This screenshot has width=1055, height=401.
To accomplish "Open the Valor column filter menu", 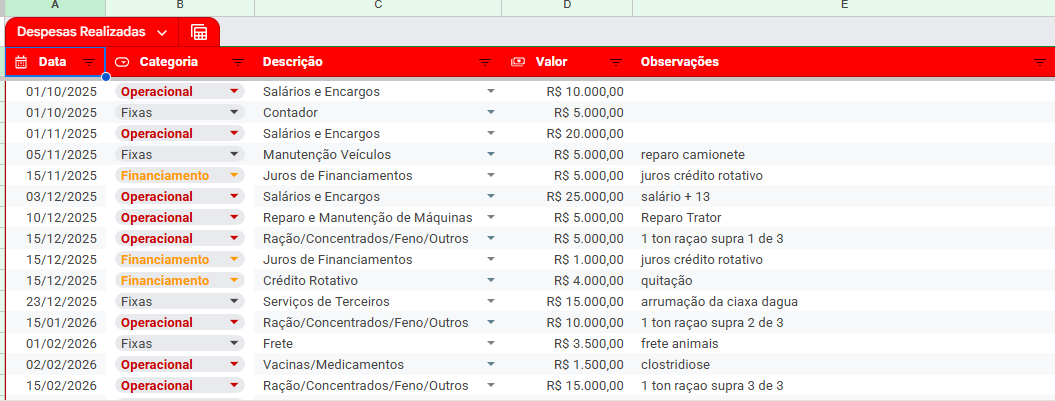I will click(x=616, y=62).
